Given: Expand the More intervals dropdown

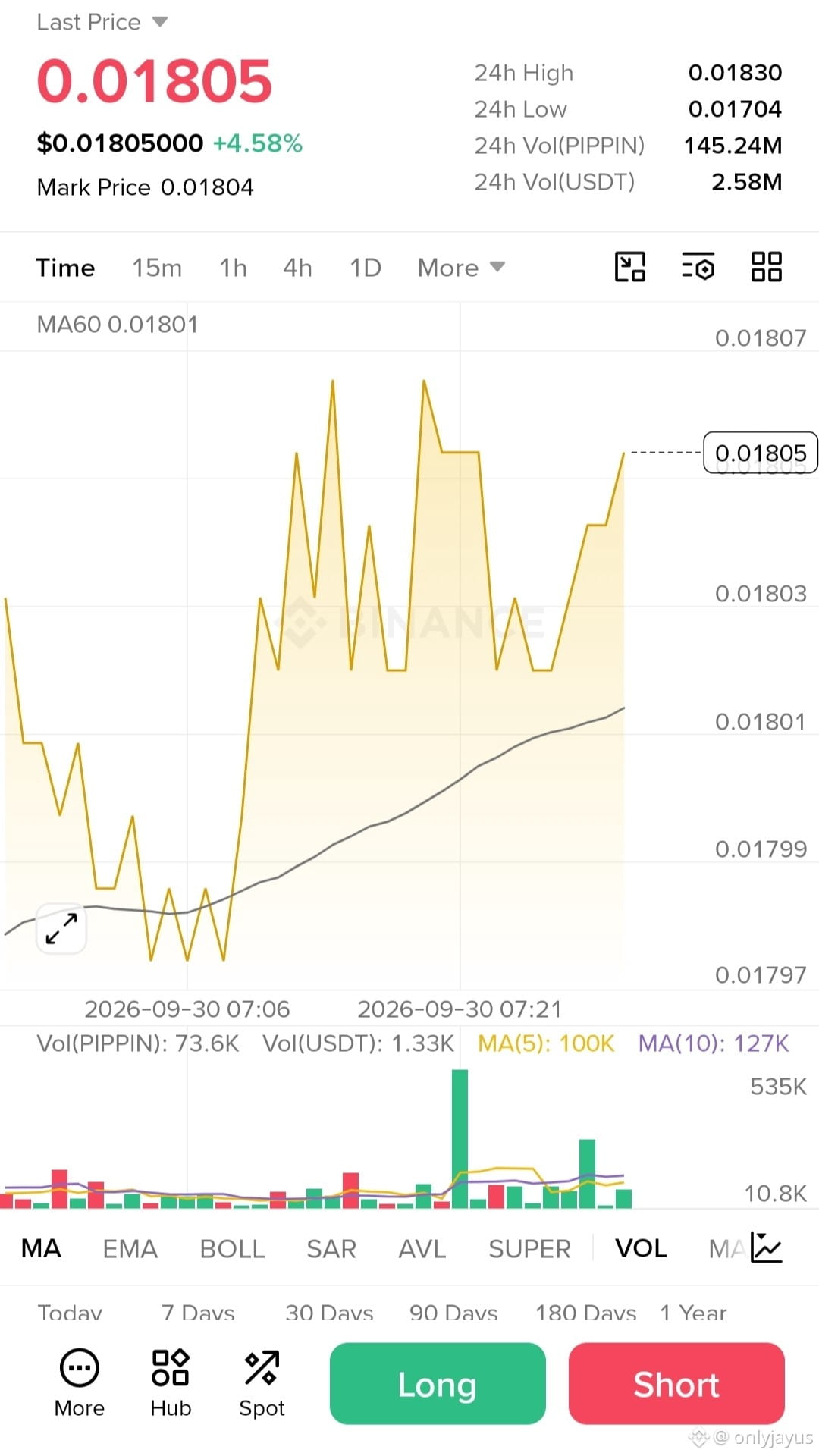Looking at the screenshot, I should pyautogui.click(x=461, y=268).
